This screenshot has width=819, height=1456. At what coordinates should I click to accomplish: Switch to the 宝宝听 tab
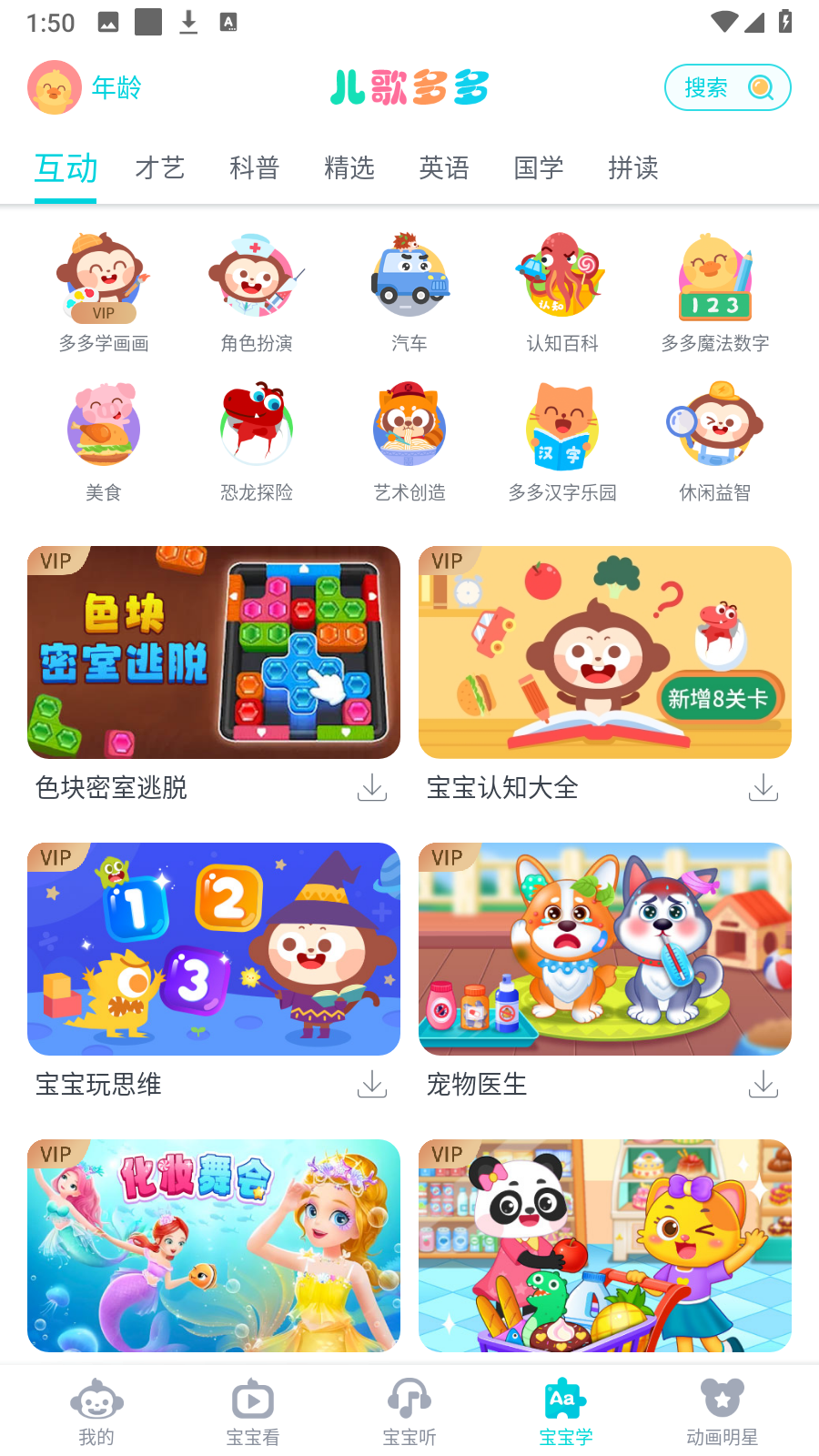(409, 1411)
